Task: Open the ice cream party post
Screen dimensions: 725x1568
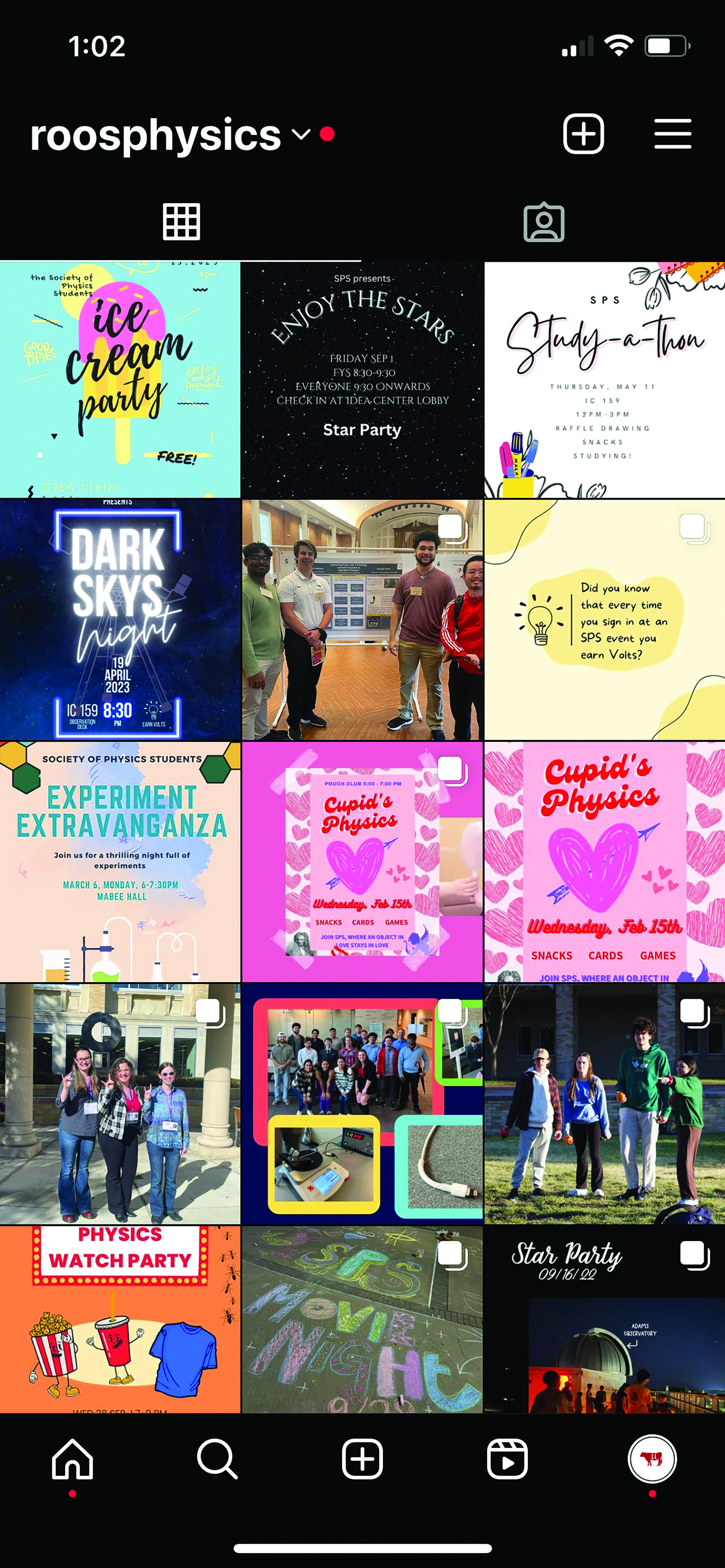Action: coord(120,380)
